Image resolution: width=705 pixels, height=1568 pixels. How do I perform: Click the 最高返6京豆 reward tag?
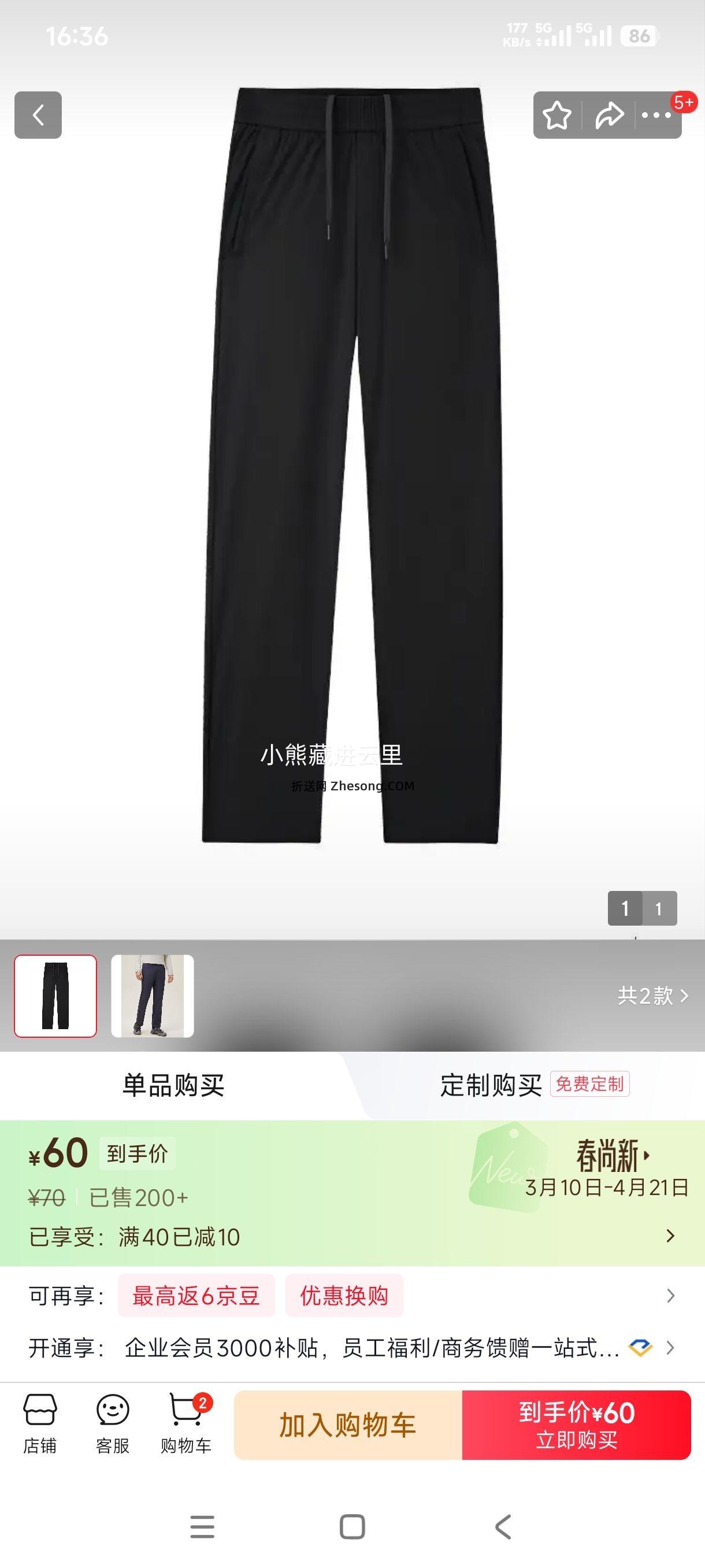tap(196, 1295)
